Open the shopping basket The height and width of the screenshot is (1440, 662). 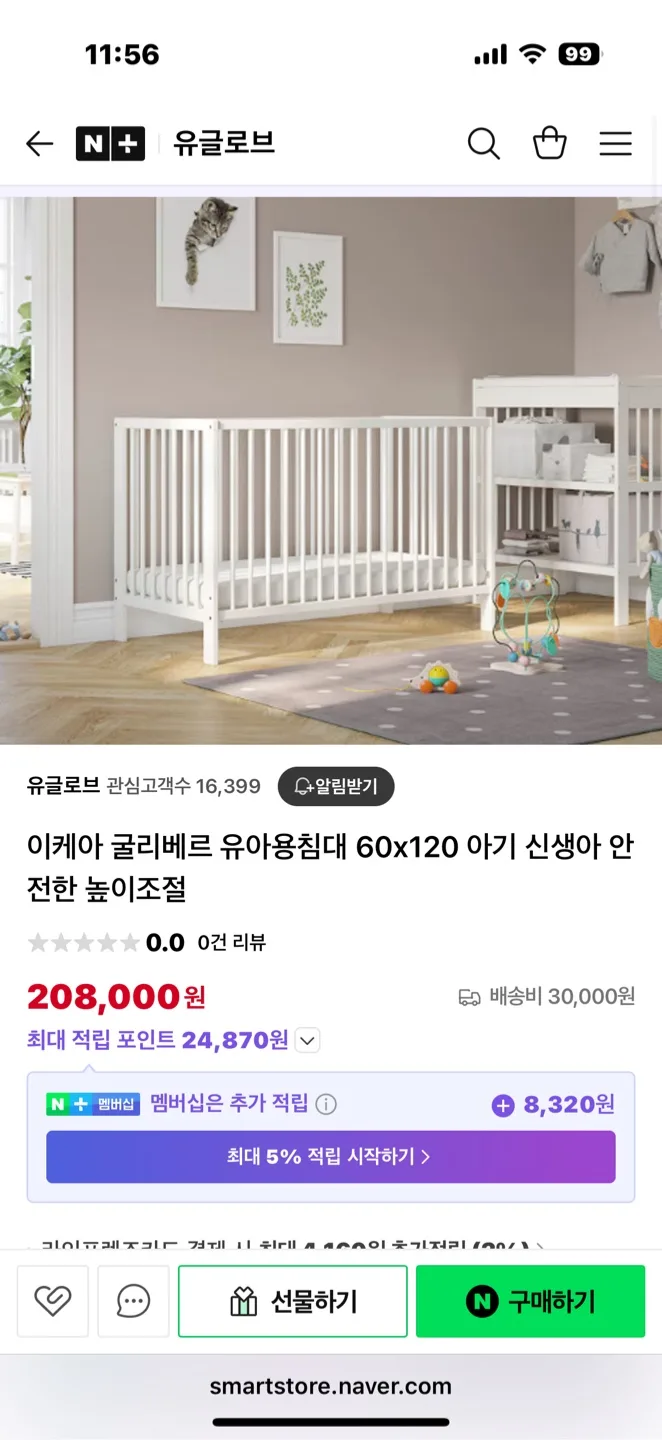(x=549, y=144)
